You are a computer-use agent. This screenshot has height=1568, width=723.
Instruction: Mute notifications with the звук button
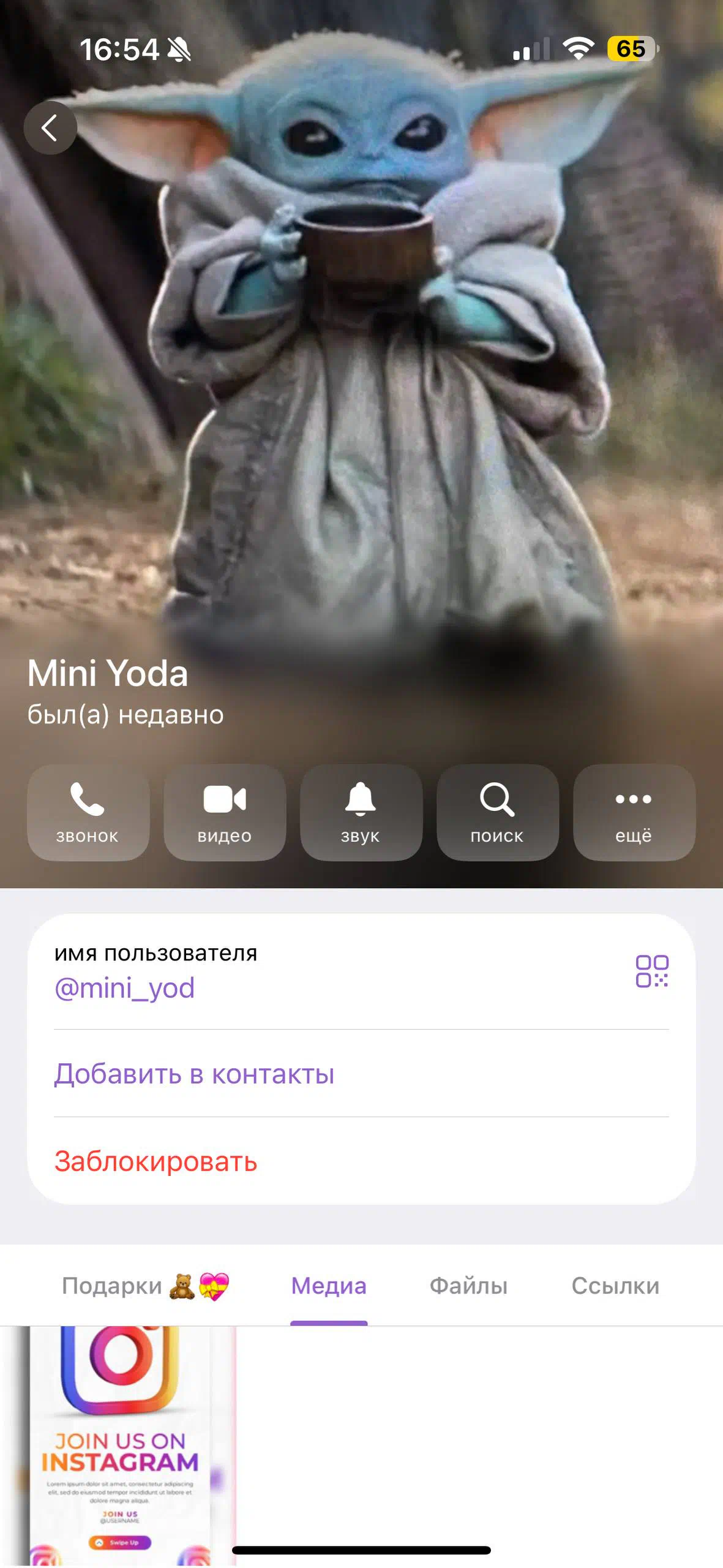(x=361, y=812)
